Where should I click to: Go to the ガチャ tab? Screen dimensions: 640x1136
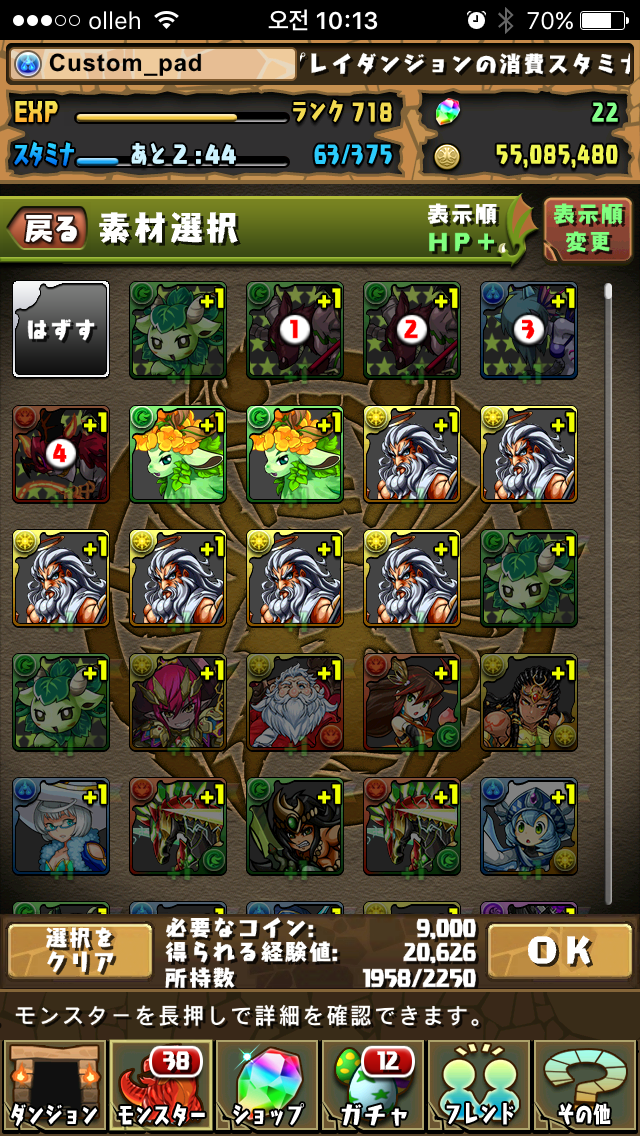pyautogui.click(x=373, y=1085)
